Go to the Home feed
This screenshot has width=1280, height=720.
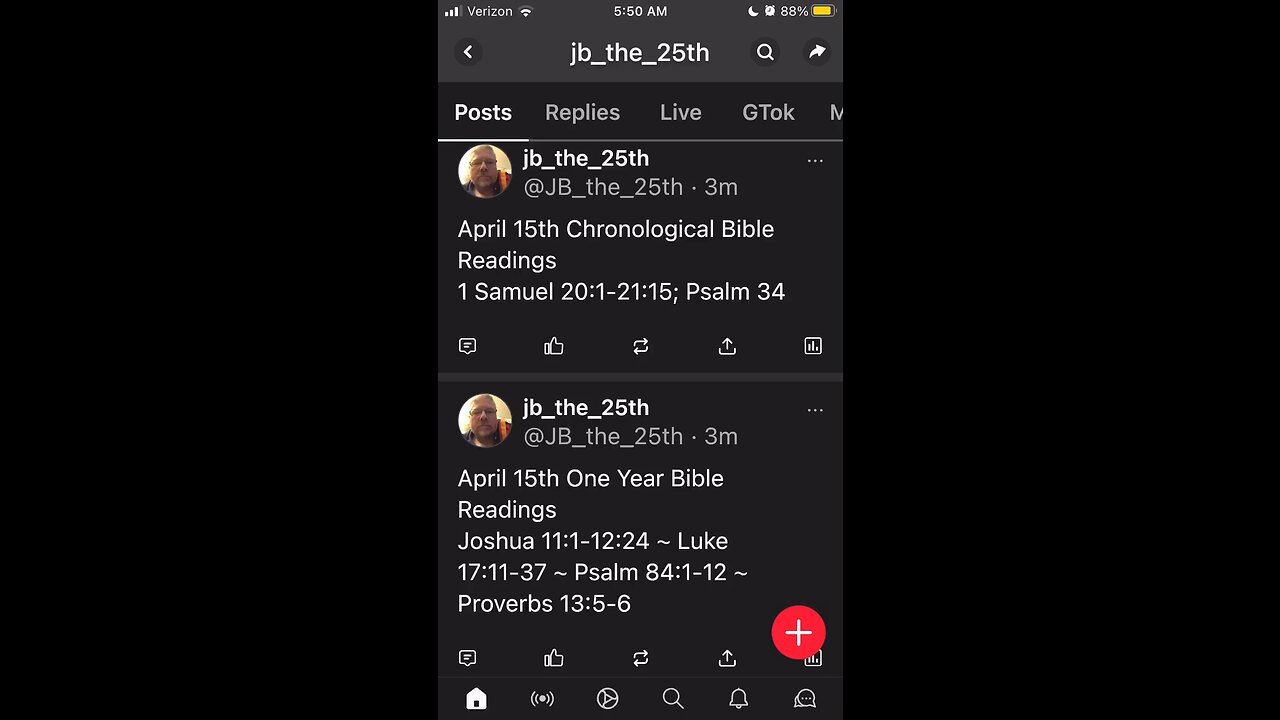pos(476,699)
